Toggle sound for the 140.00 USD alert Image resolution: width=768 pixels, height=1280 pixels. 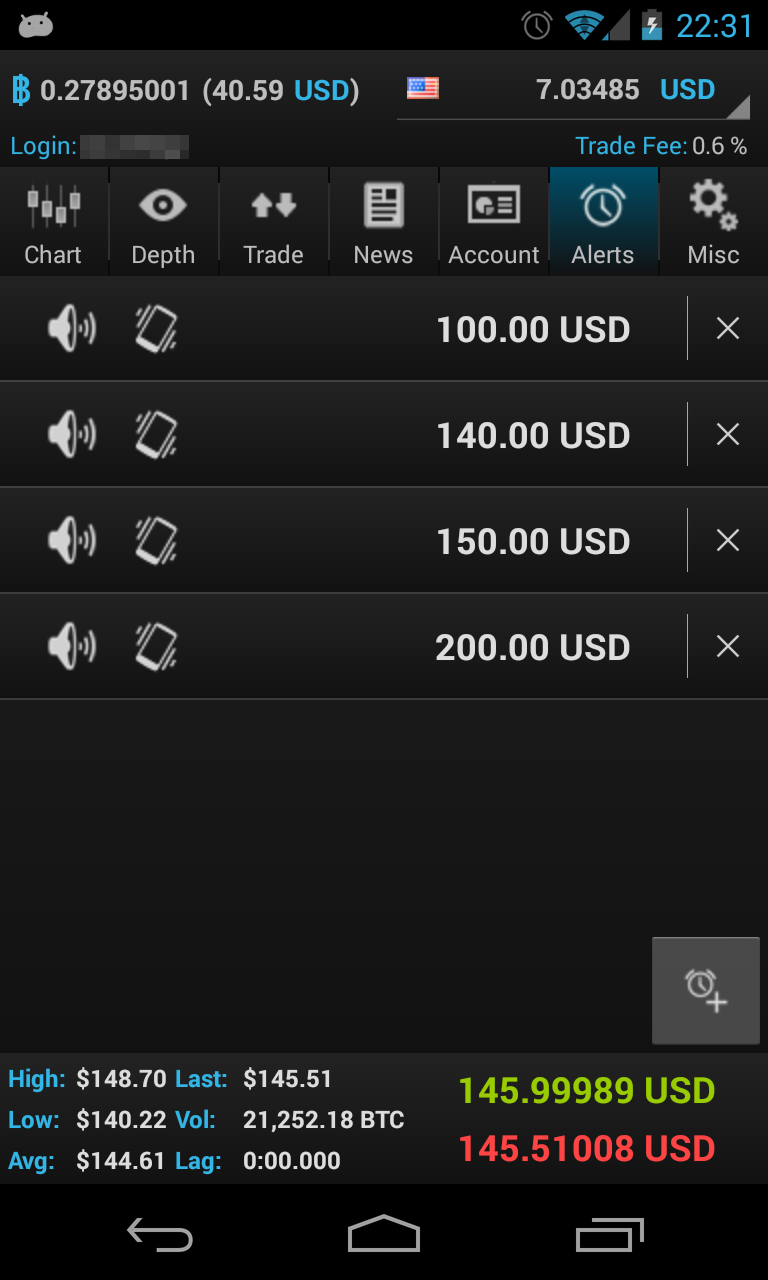(72, 434)
